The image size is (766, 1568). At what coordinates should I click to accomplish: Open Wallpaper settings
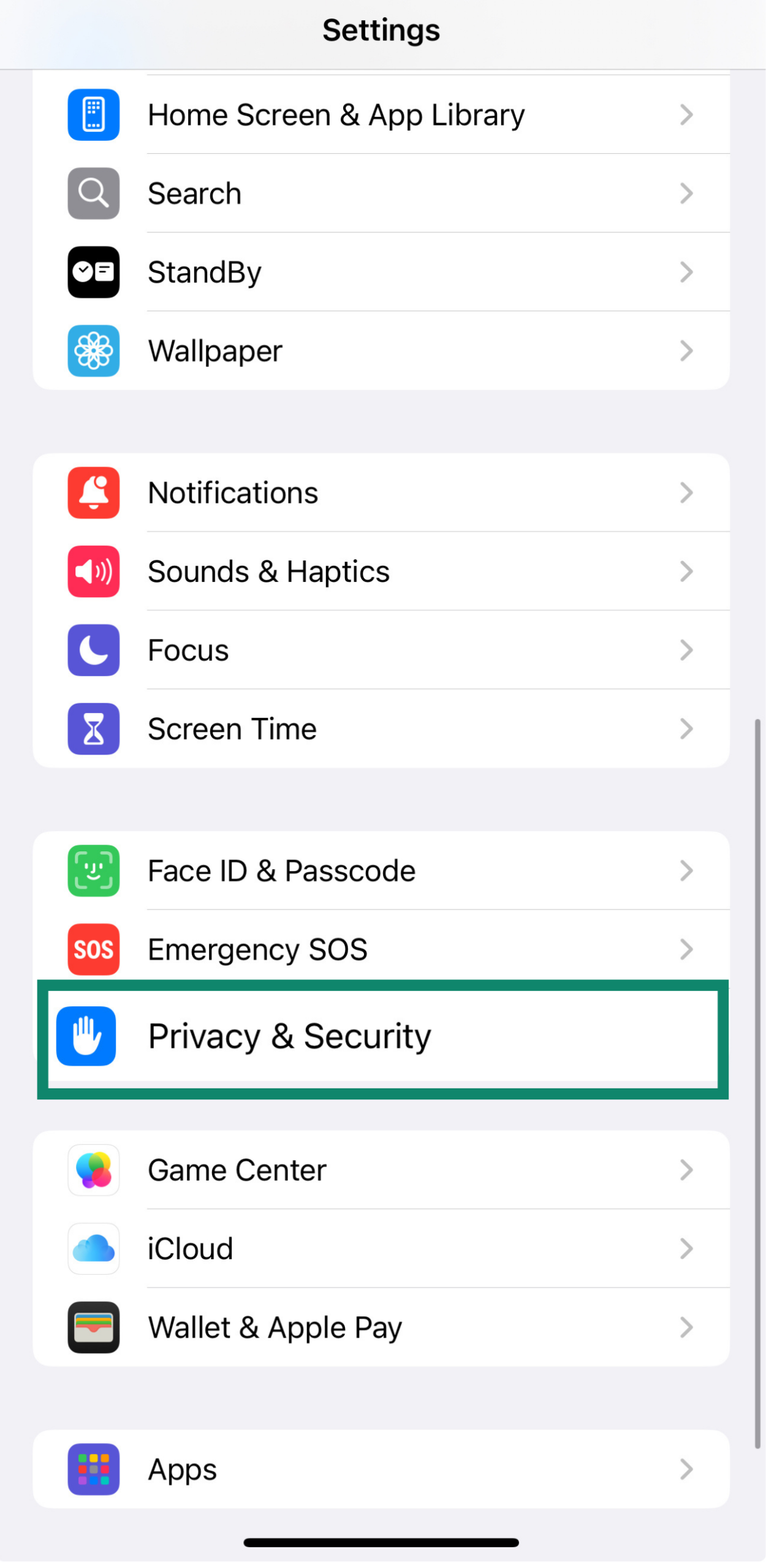pos(380,350)
